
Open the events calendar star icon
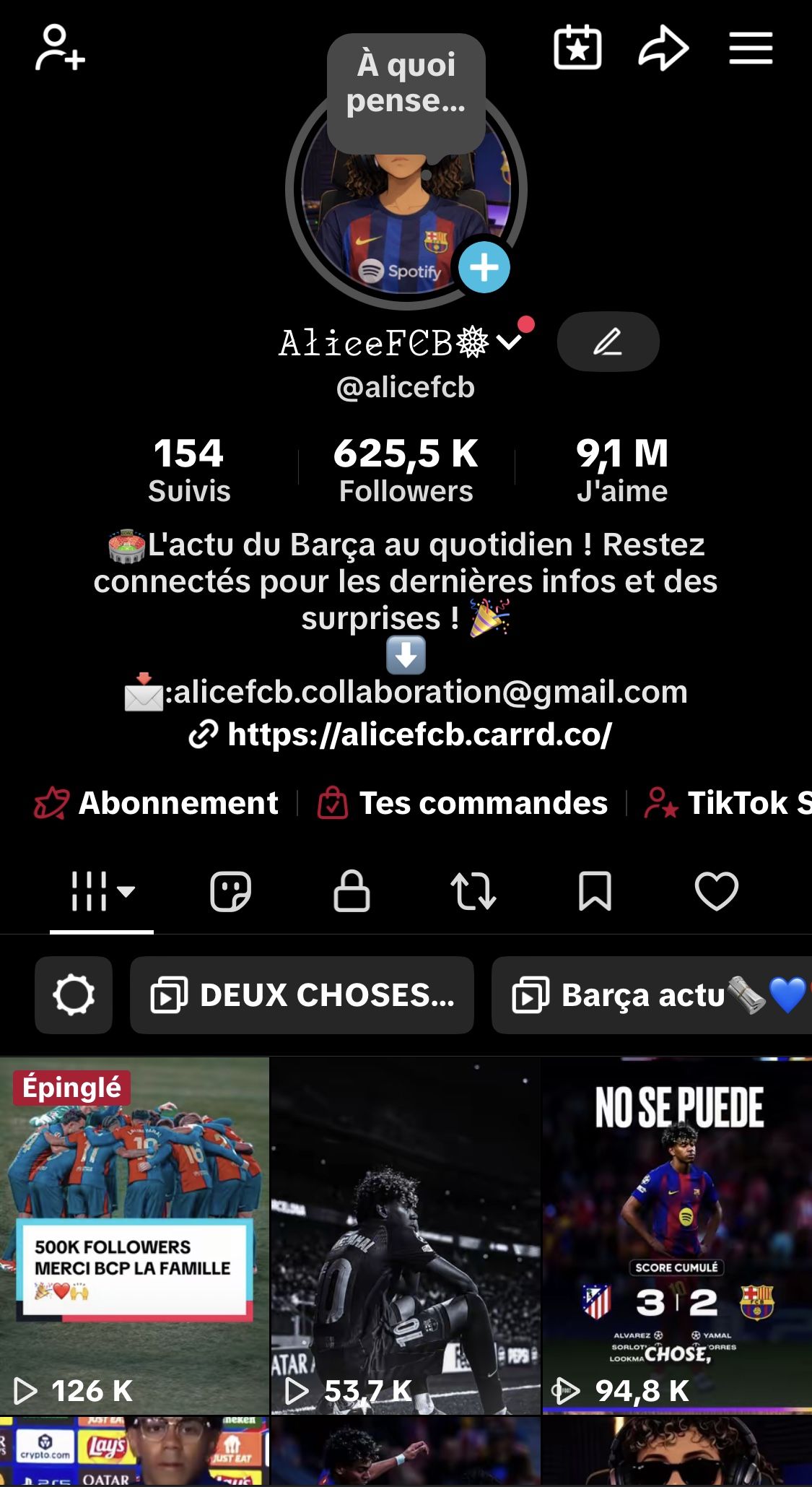pos(577,48)
